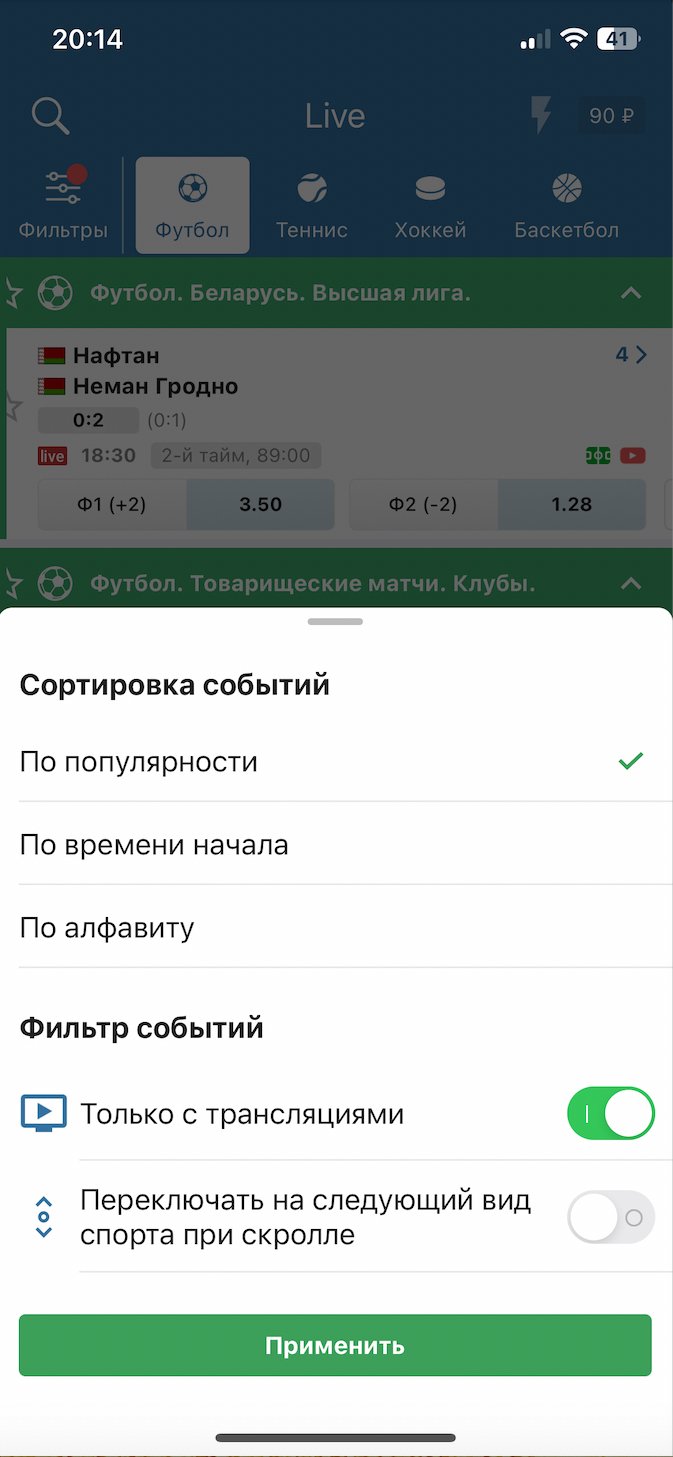673x1457 pixels.
Task: Switch to the «Хоккей» tab
Action: click(430, 205)
